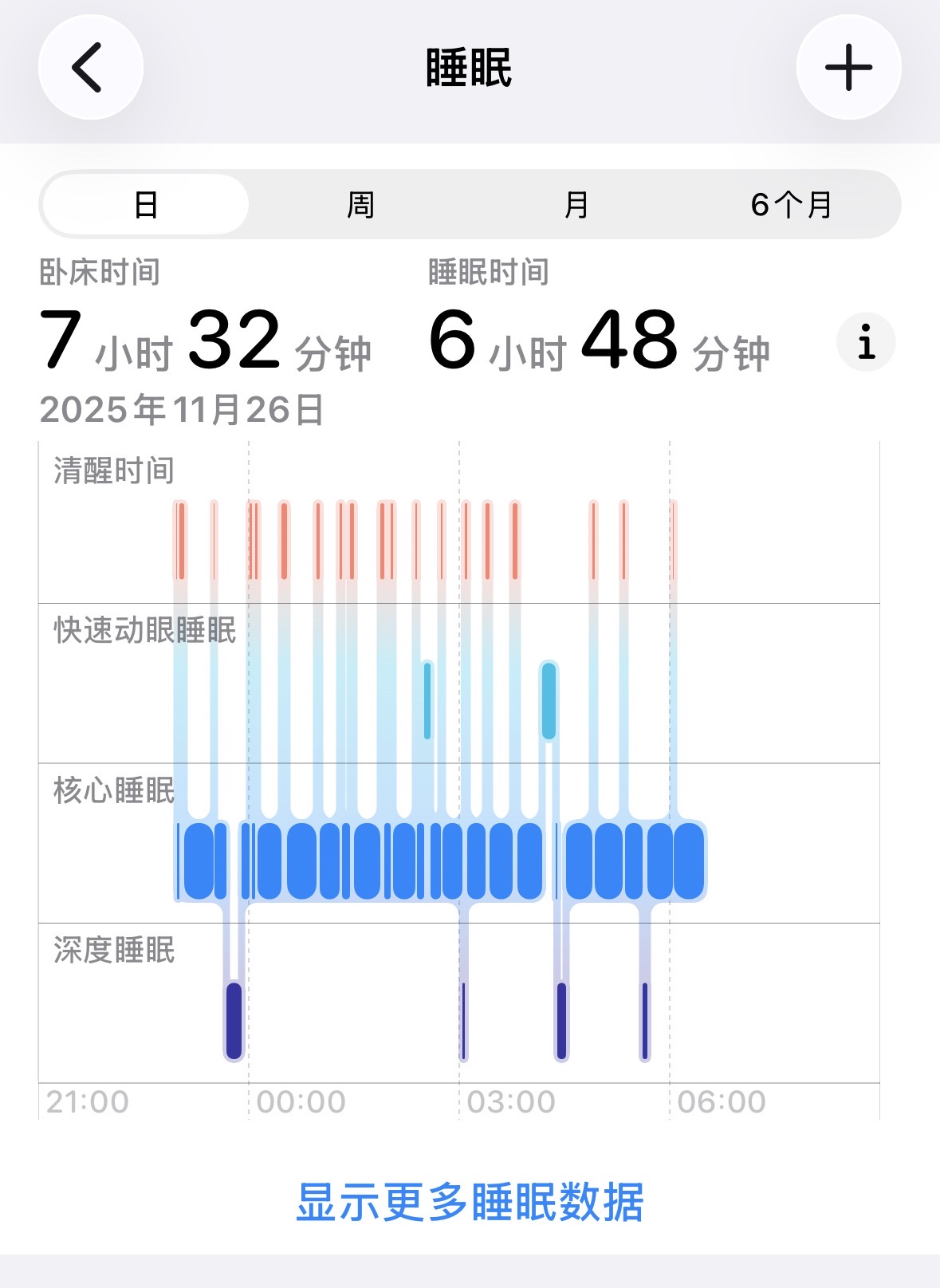
Task: Add sleep data with the plus button
Action: point(848,68)
